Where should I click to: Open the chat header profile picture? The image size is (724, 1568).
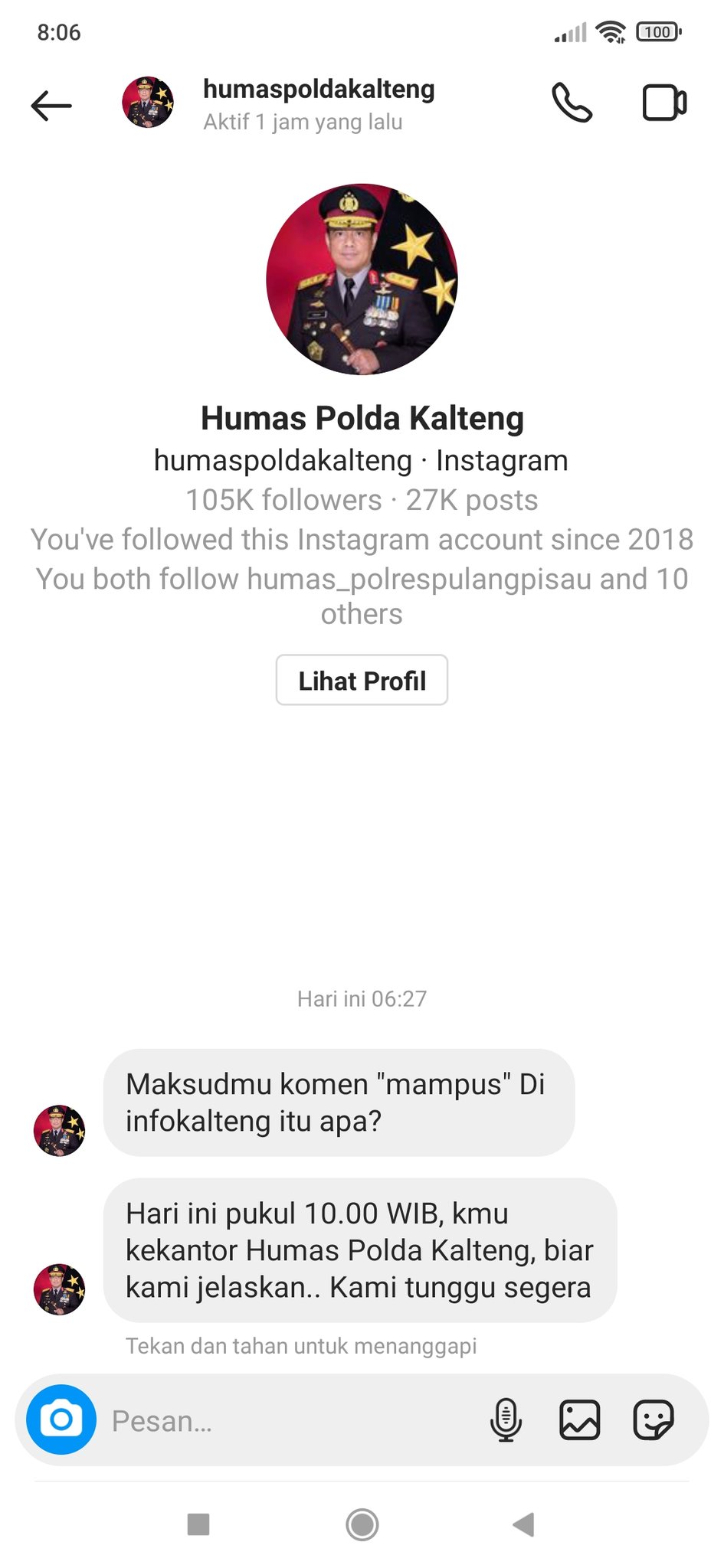pyautogui.click(x=148, y=102)
